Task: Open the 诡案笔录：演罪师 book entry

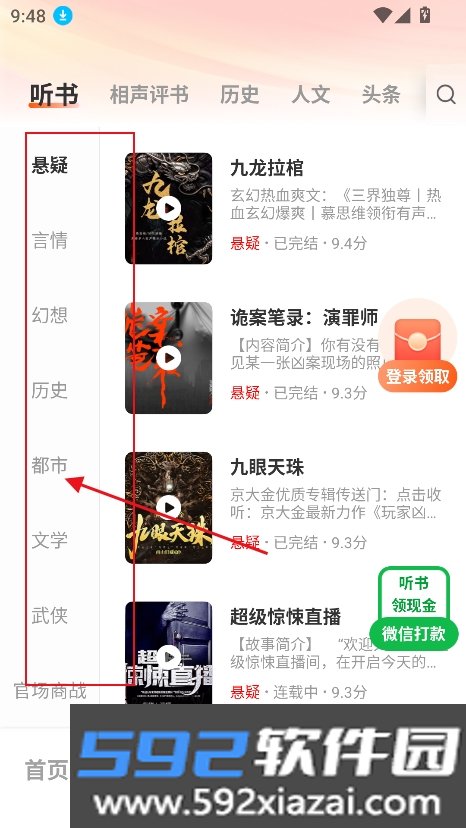Action: 304,318
